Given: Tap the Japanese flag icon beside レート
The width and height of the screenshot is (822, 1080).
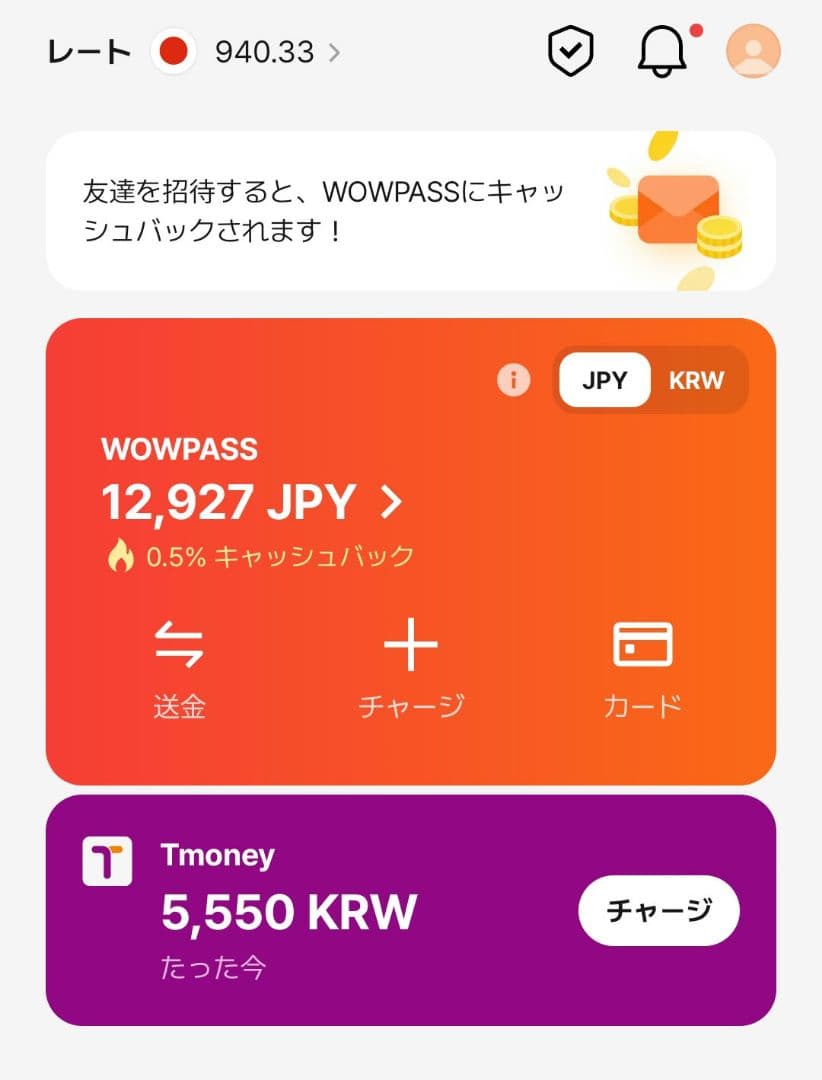Looking at the screenshot, I should (174, 51).
